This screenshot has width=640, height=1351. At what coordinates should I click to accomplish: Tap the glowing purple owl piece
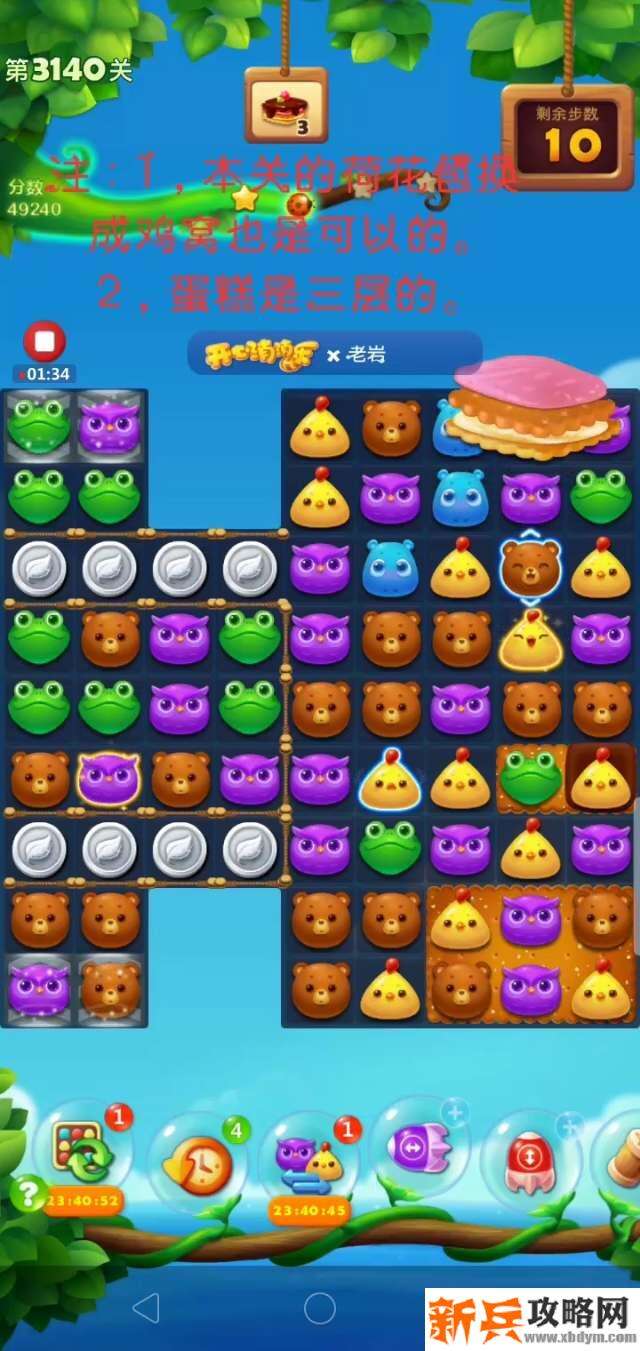coord(109,779)
